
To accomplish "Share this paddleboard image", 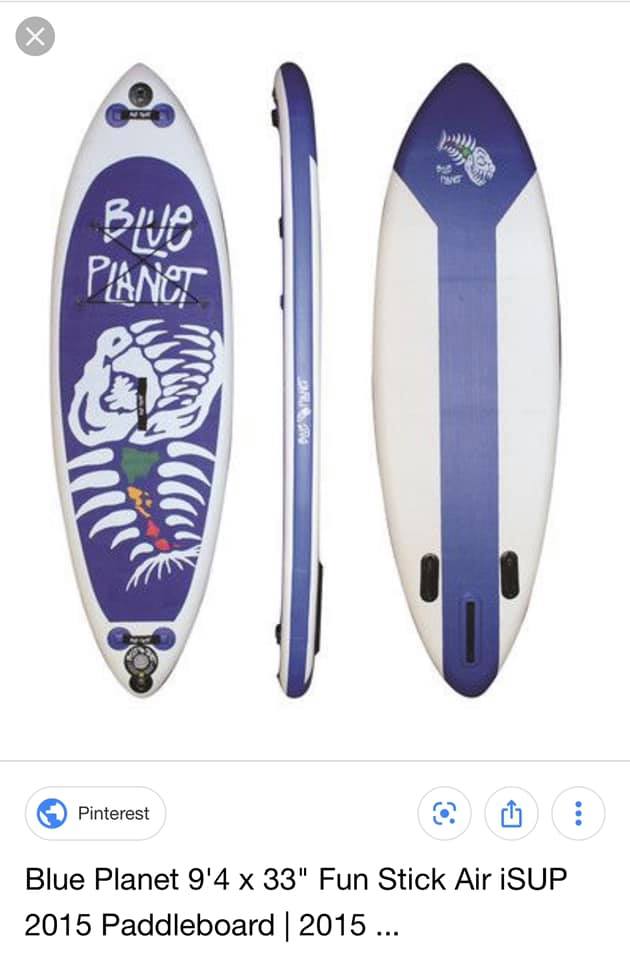I will pyautogui.click(x=511, y=813).
